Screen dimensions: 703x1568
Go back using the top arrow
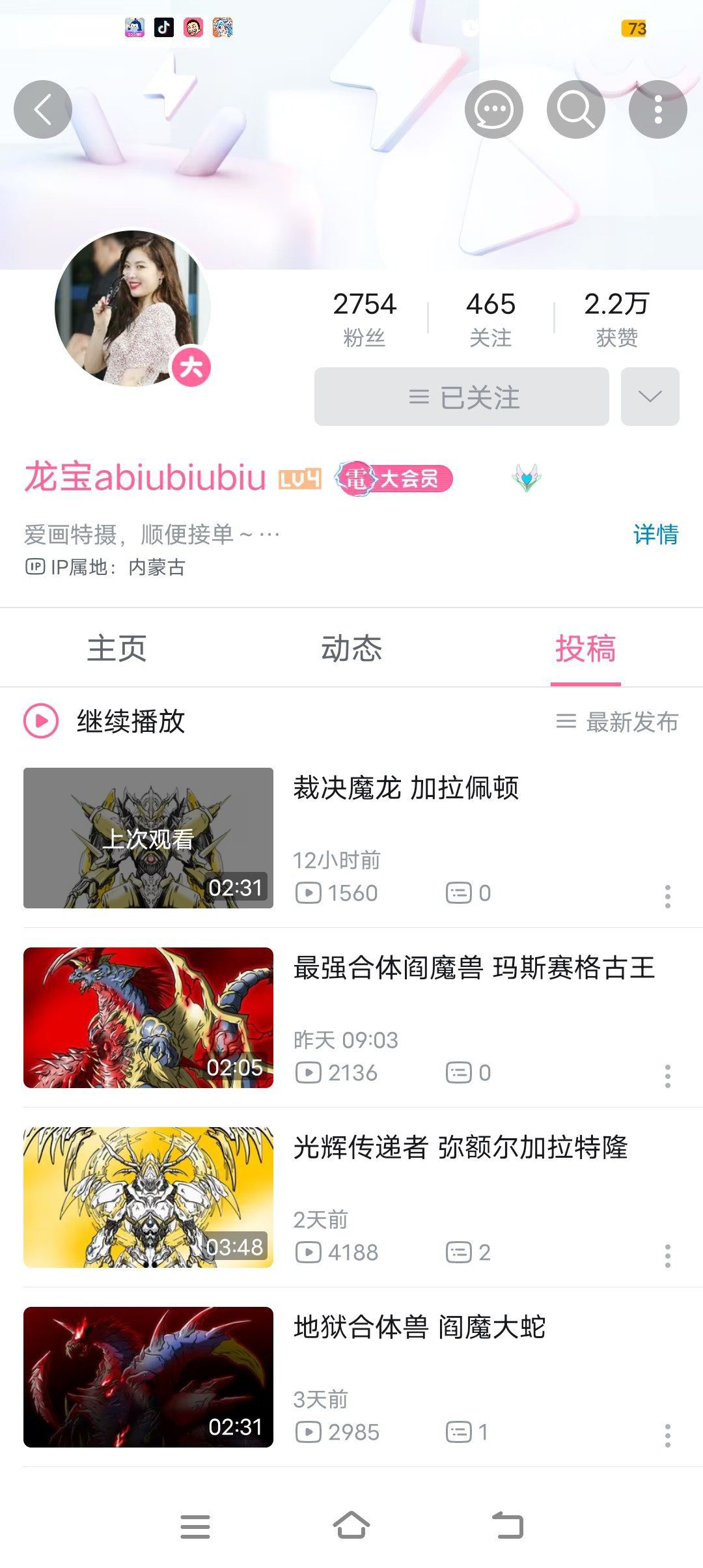point(43,109)
